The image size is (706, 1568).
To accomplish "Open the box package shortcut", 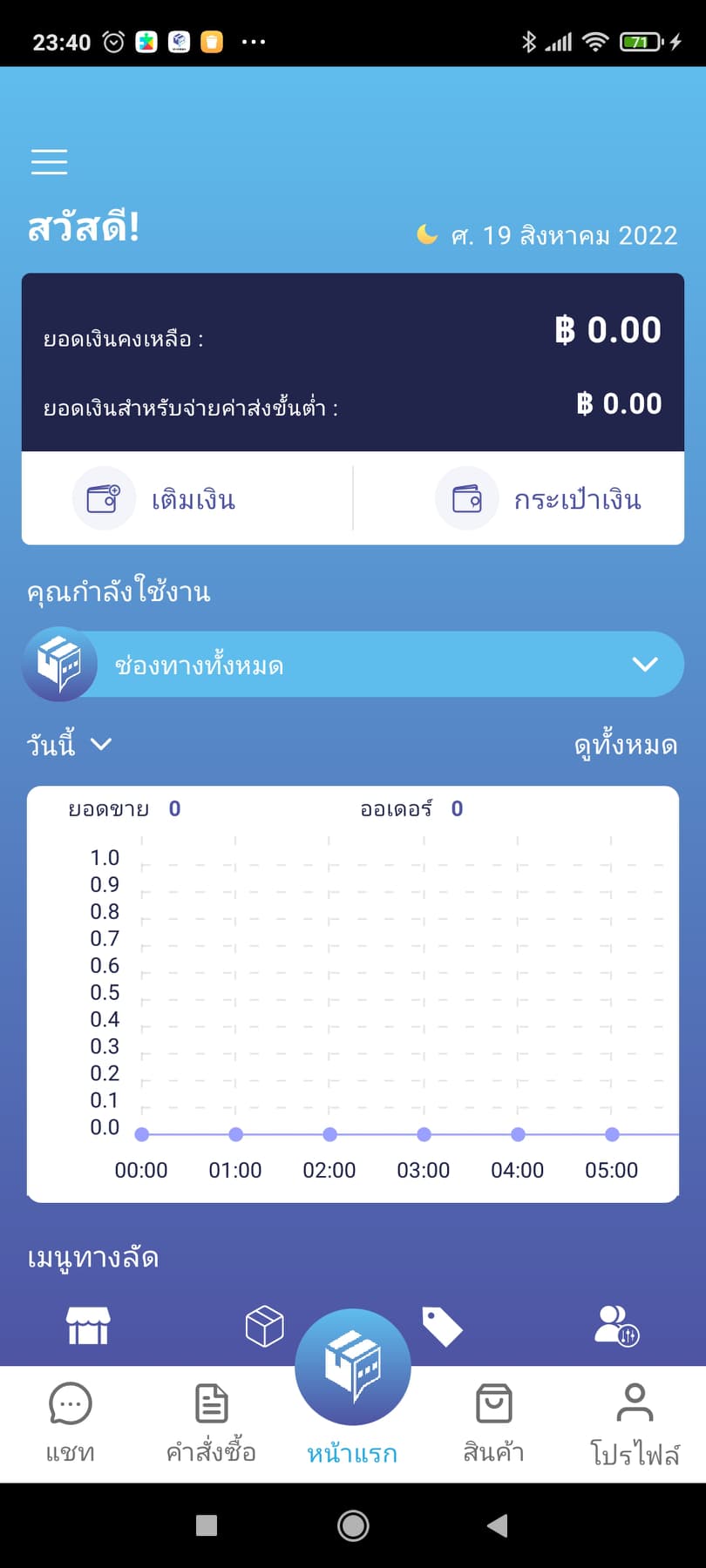I will [x=264, y=1327].
